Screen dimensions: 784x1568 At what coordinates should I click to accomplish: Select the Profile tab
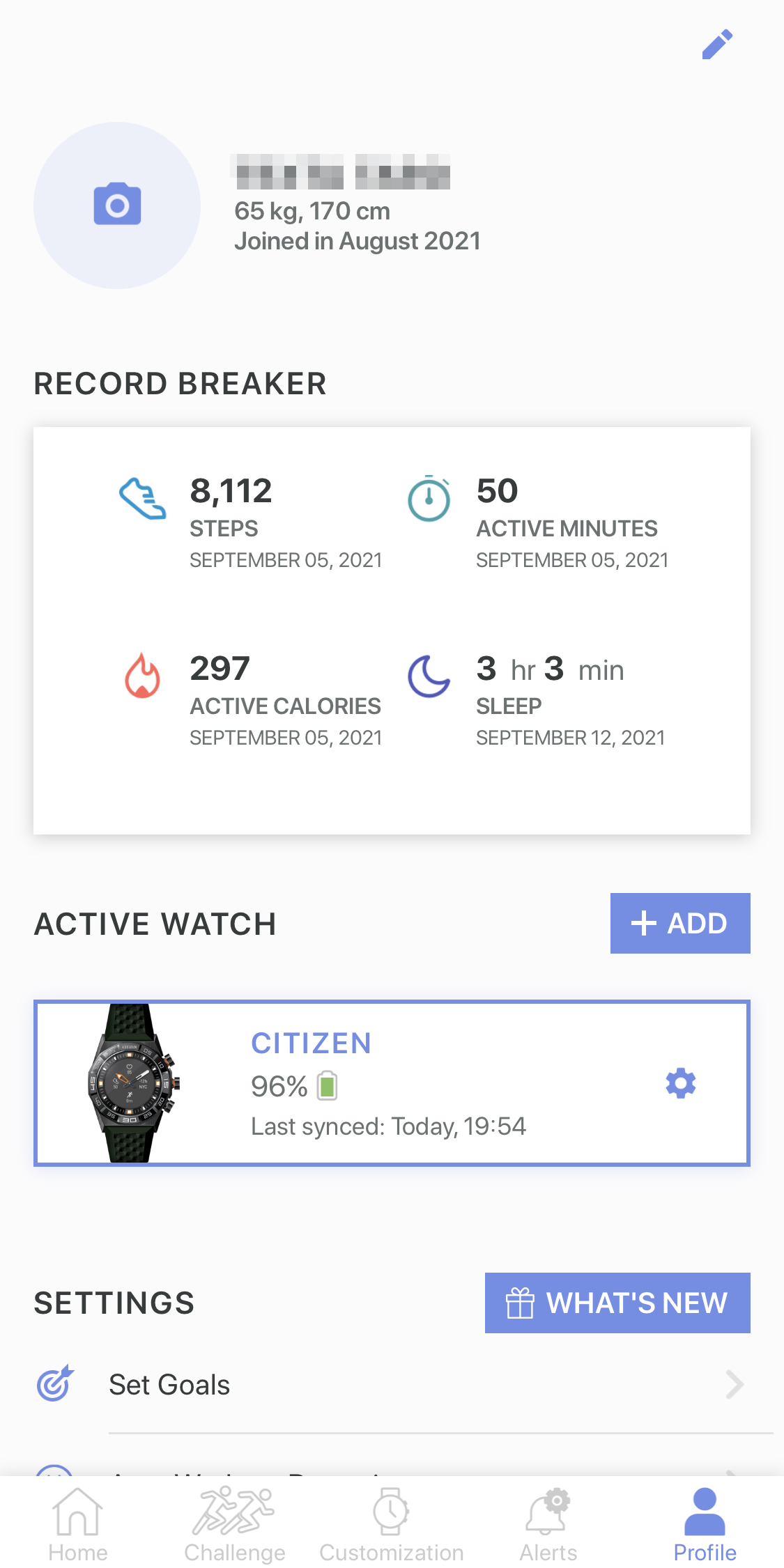[x=705, y=1524]
